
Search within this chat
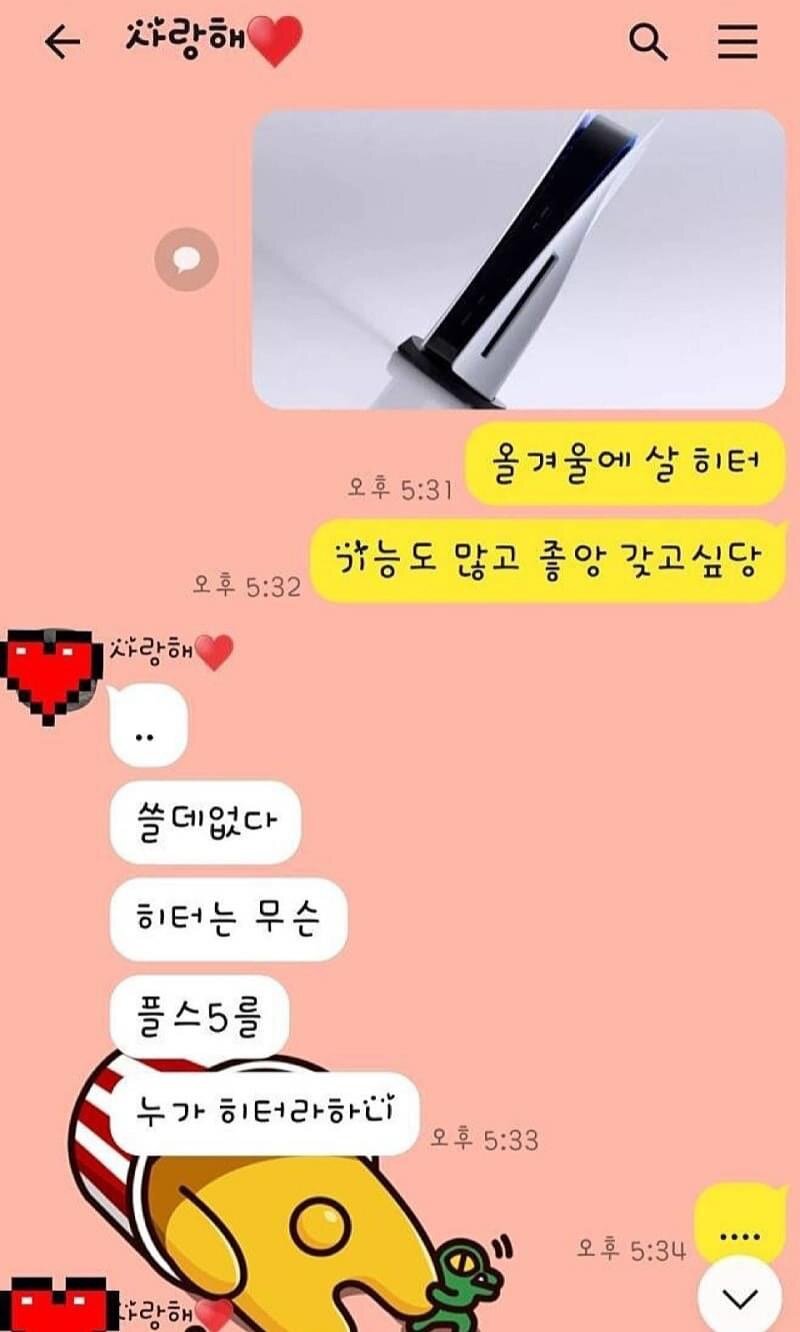648,42
